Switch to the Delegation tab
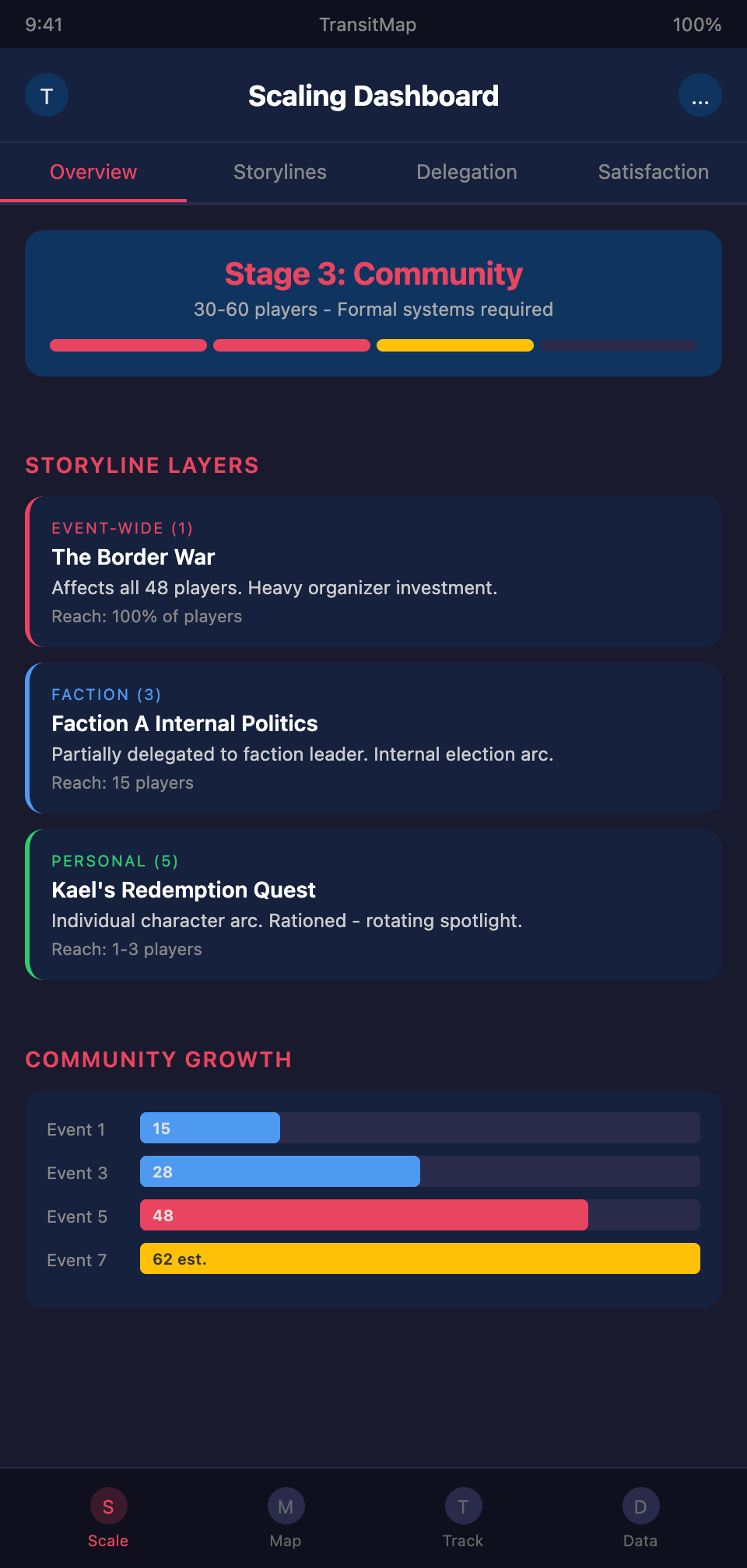 click(x=467, y=172)
